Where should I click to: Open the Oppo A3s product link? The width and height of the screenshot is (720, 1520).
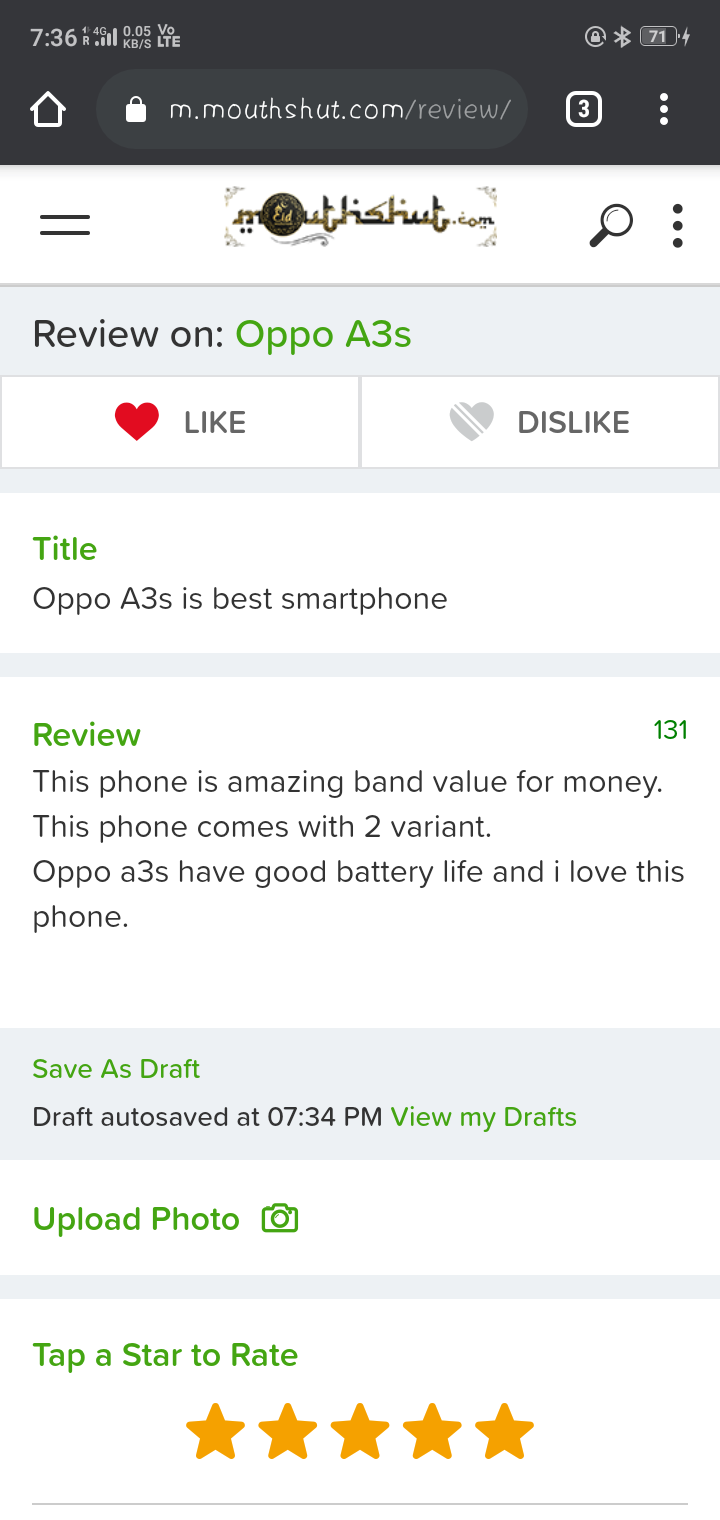click(x=323, y=334)
